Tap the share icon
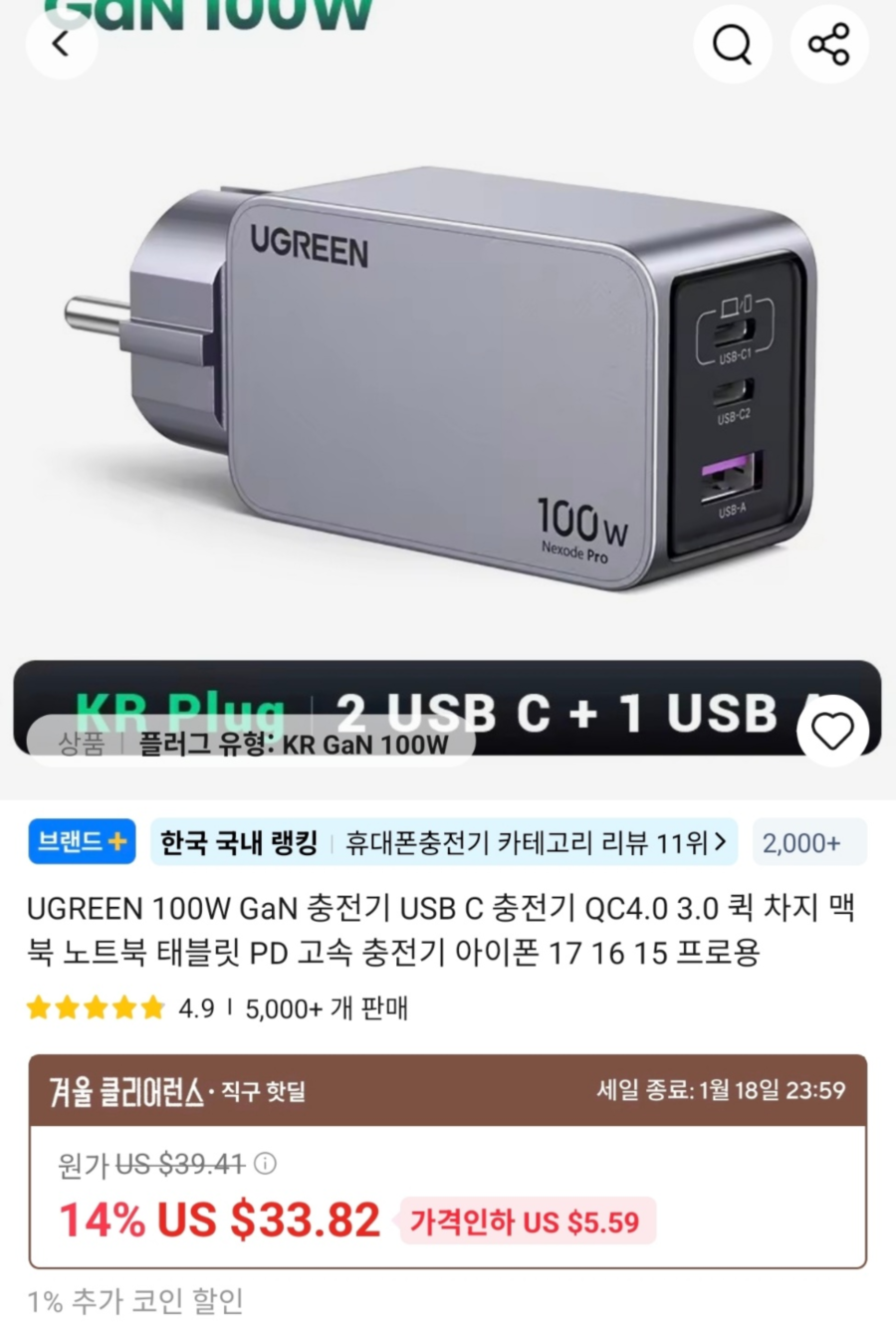896x1338 pixels. point(829,44)
